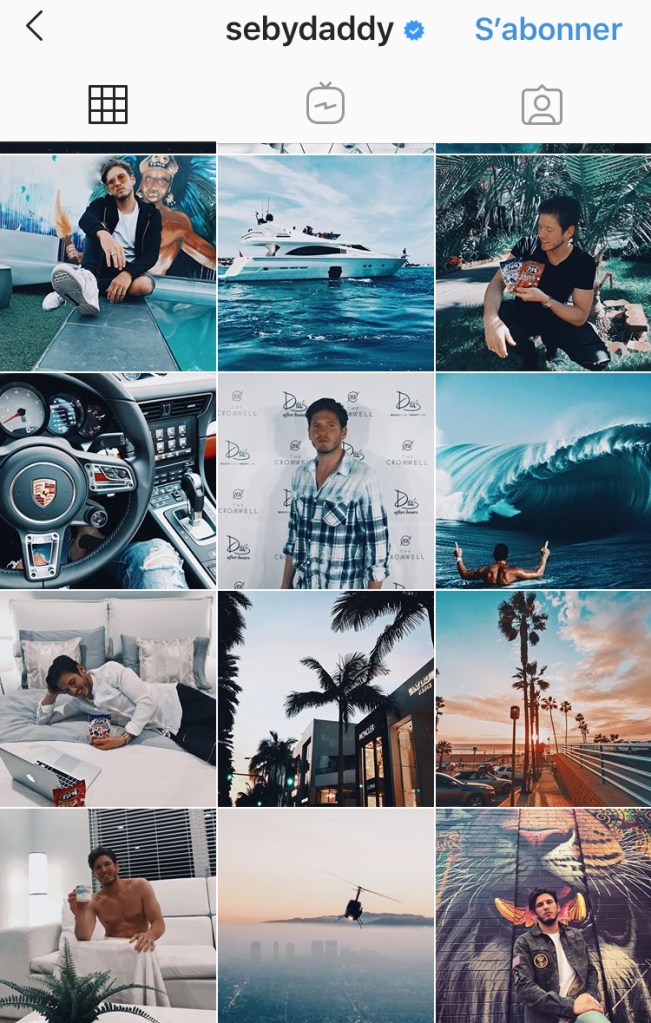This screenshot has height=1023, width=651.
Task: Open the giant blue wave post
Action: 543,481
